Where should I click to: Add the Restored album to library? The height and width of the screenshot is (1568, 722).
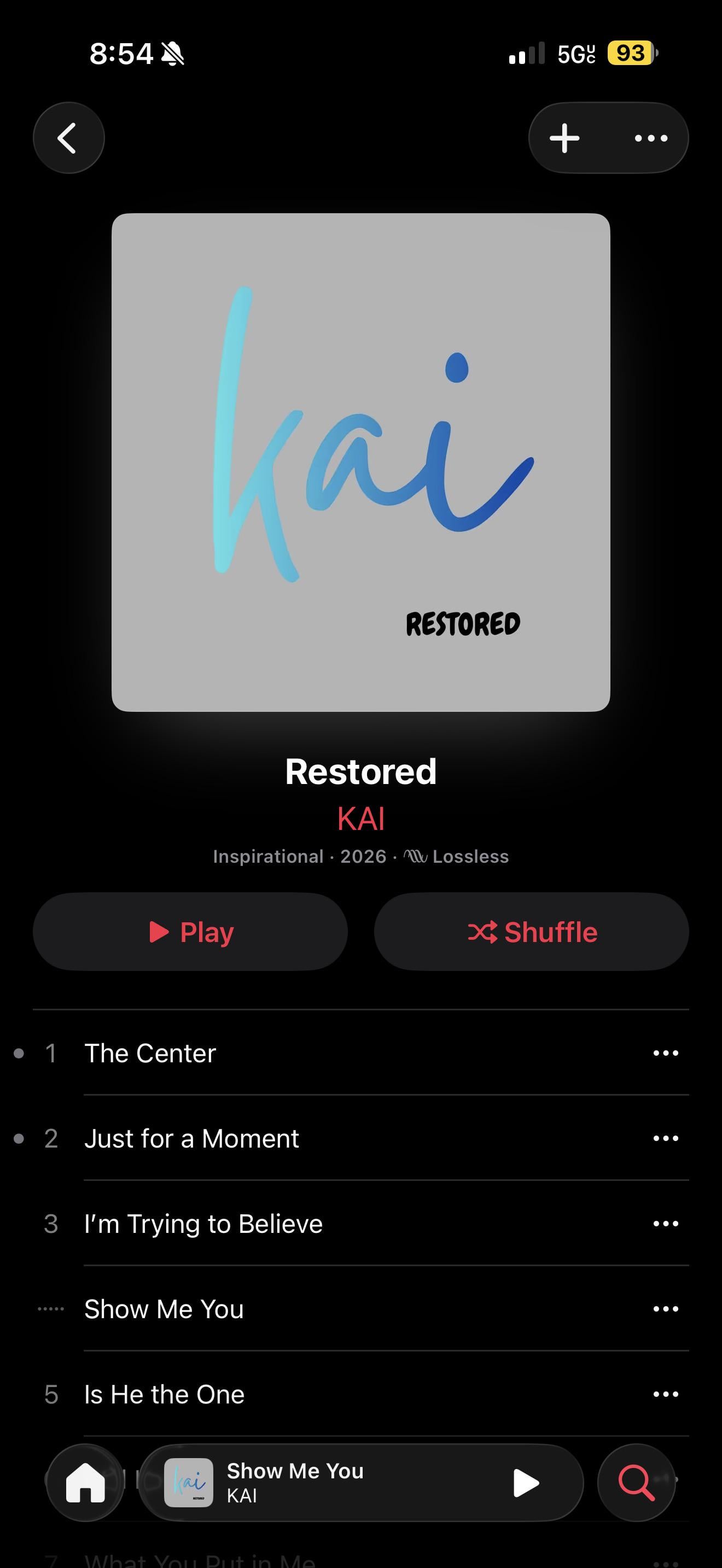[x=564, y=138]
